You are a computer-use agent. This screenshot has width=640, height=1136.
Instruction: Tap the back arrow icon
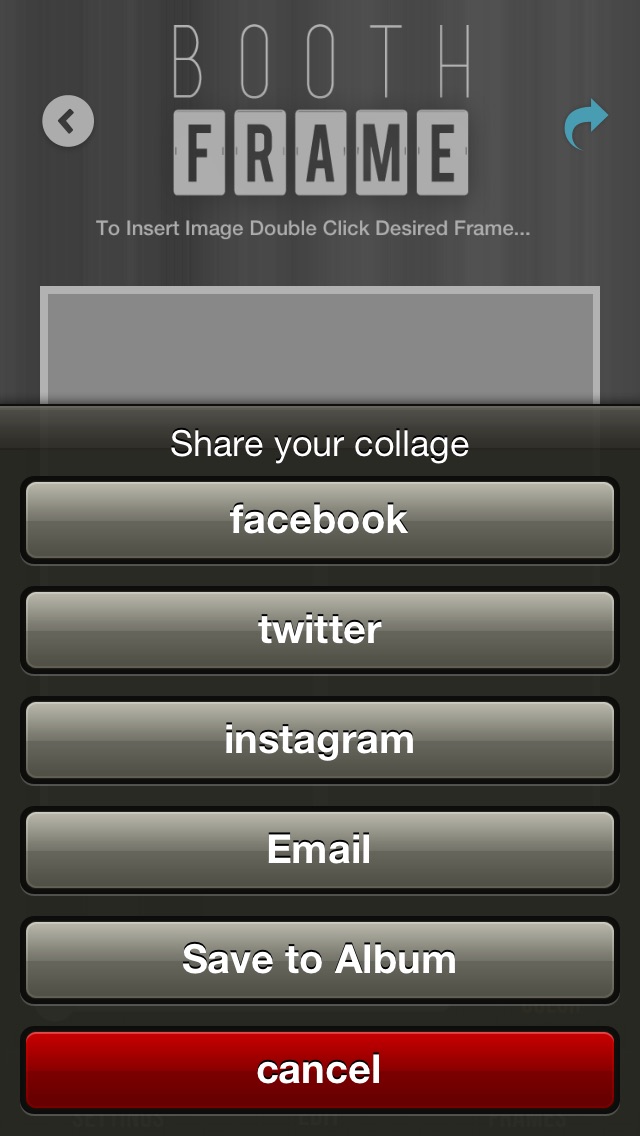coord(68,122)
